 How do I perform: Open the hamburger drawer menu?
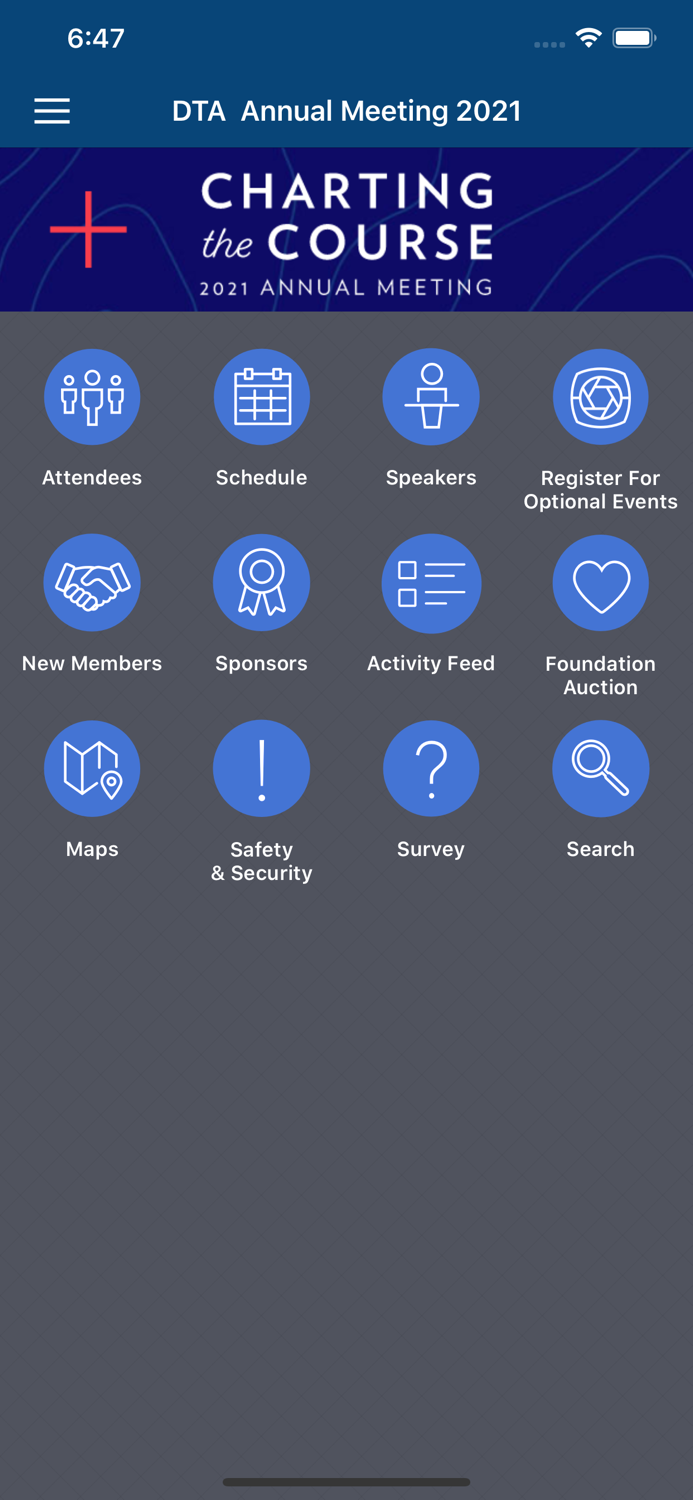[x=52, y=111]
